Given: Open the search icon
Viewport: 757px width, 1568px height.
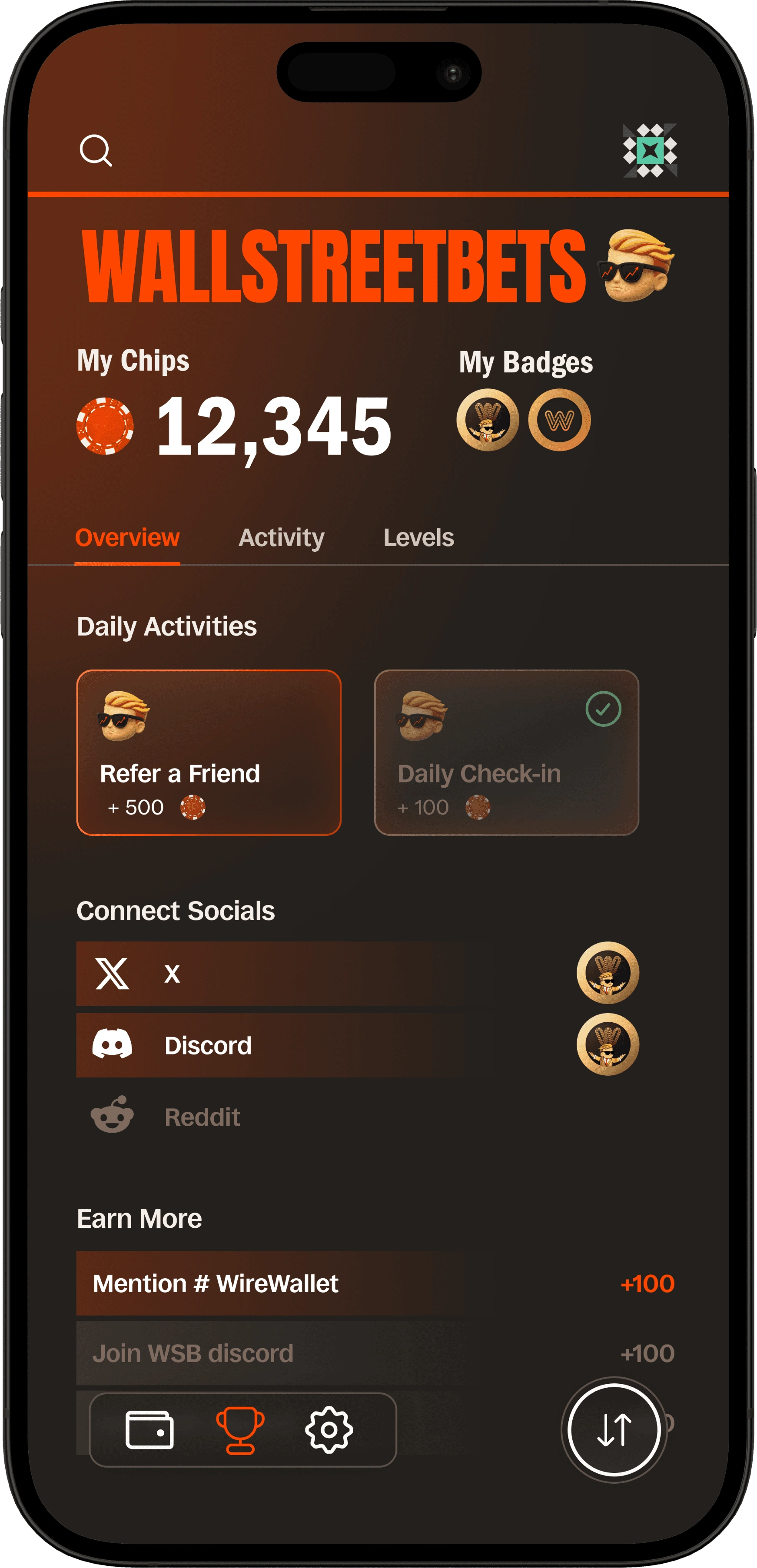Looking at the screenshot, I should click(96, 150).
